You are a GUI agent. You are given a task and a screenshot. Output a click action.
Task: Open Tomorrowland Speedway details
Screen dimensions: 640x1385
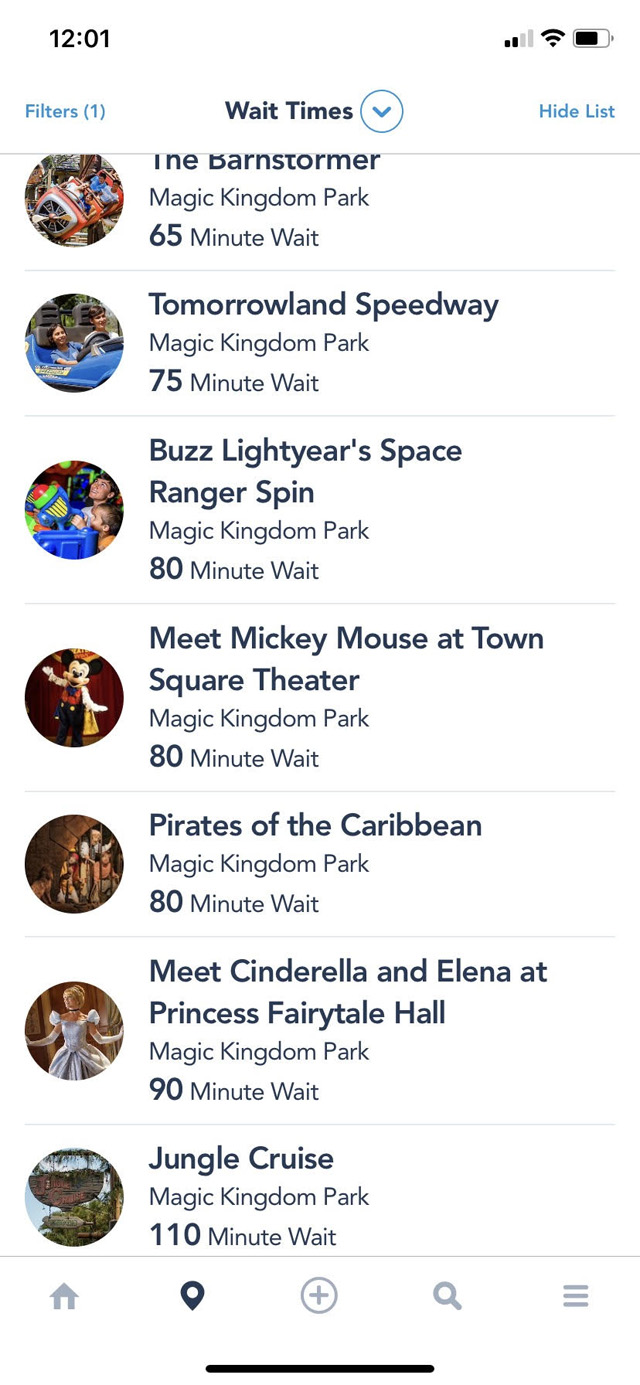click(x=320, y=343)
